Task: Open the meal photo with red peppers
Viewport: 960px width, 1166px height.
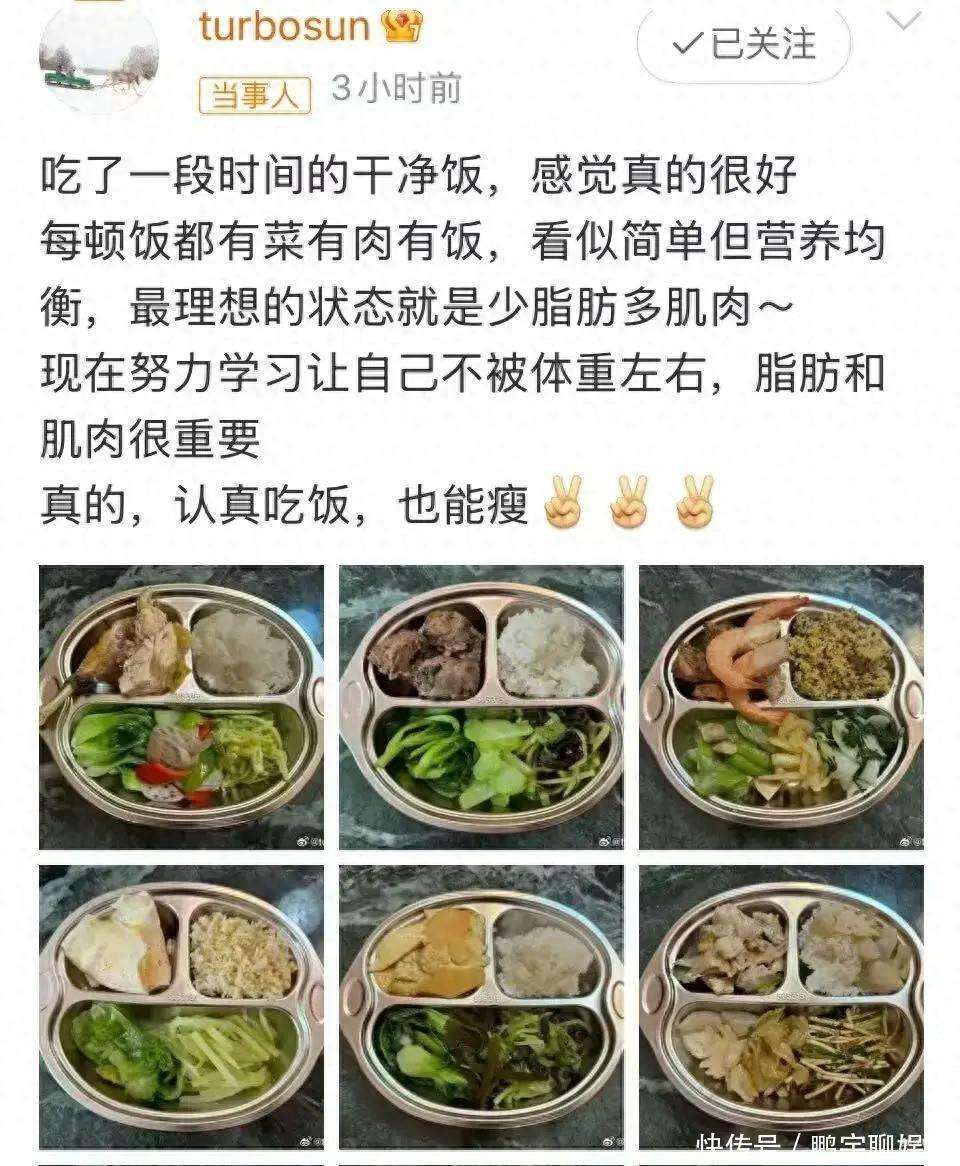Action: [181, 707]
